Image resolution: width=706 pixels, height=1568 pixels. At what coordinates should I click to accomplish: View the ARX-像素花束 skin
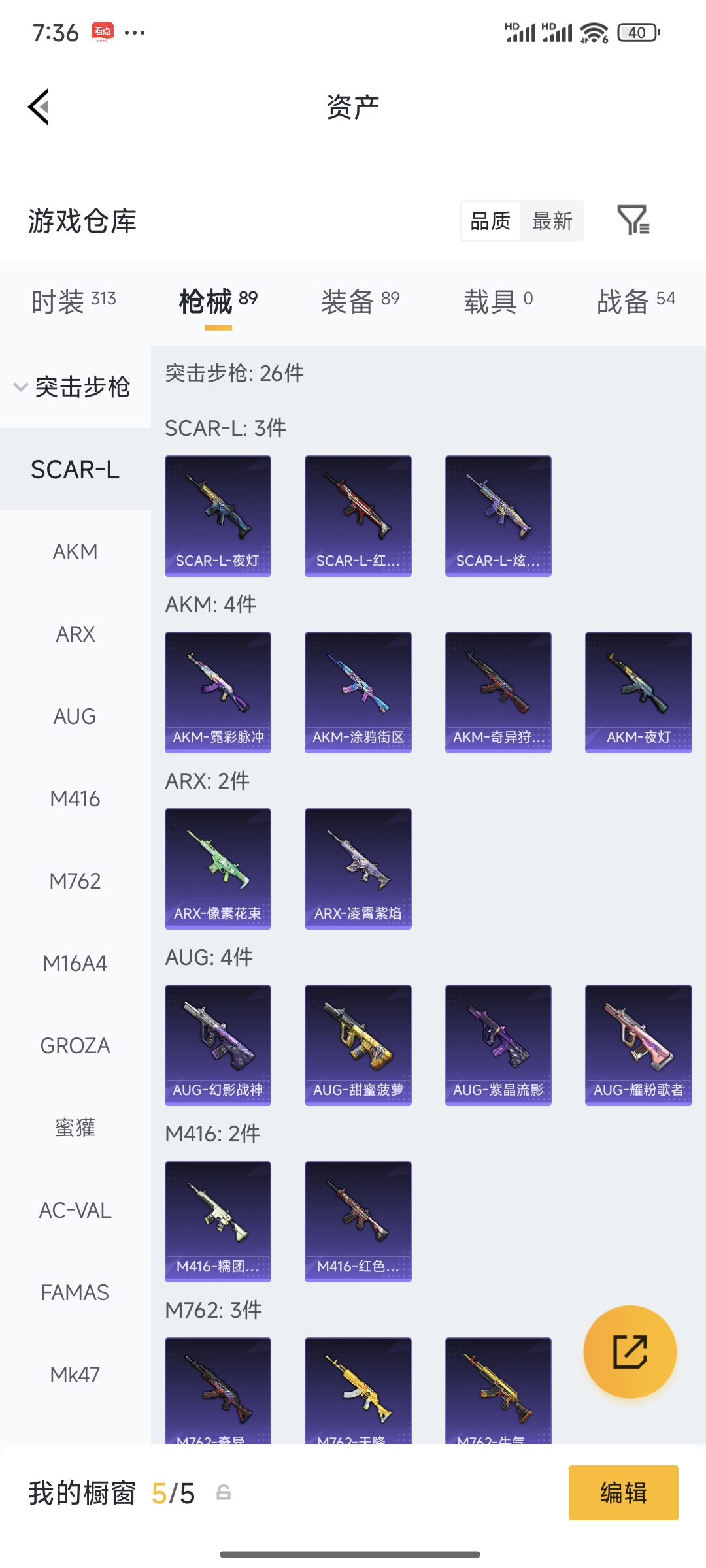coord(218,868)
